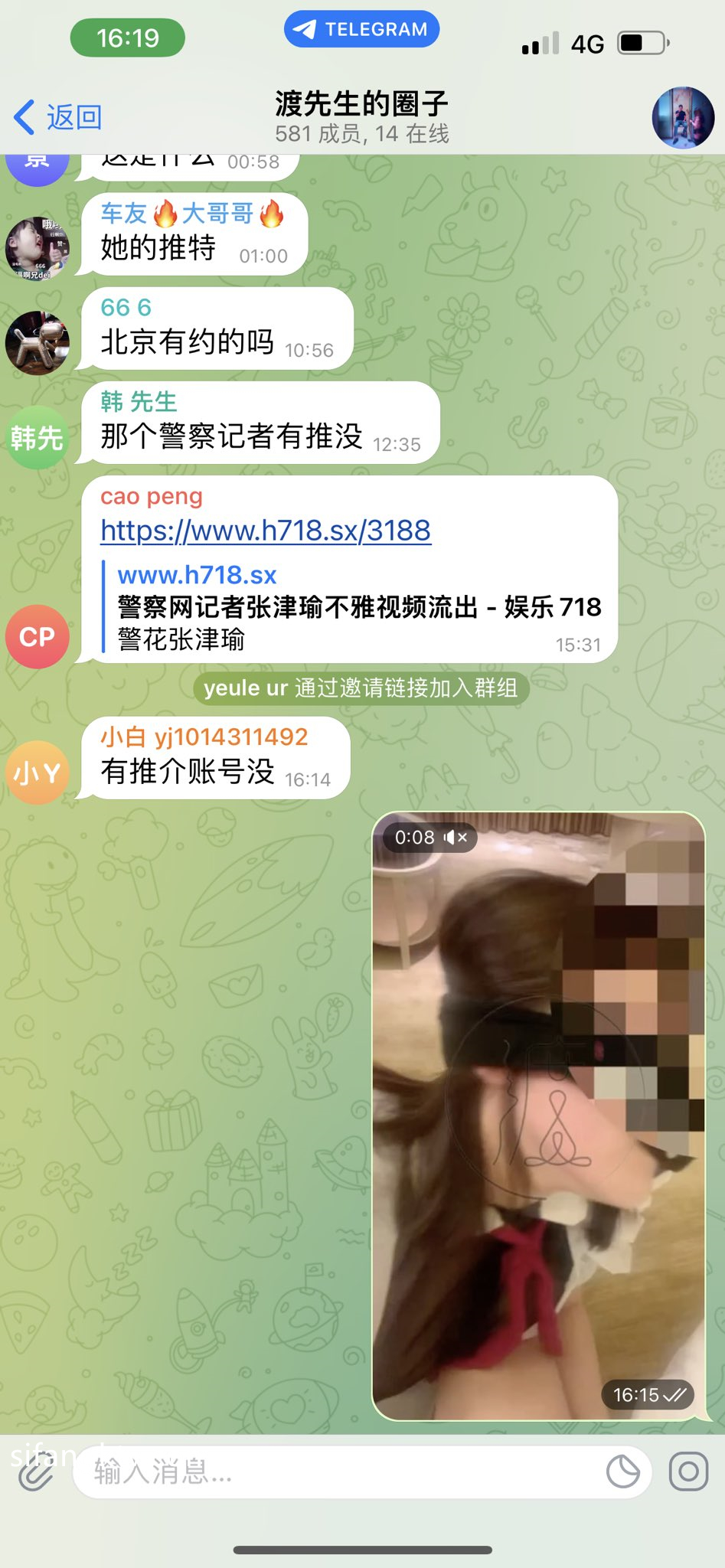
Task: Return to app via Telegram pill
Action: (x=361, y=29)
